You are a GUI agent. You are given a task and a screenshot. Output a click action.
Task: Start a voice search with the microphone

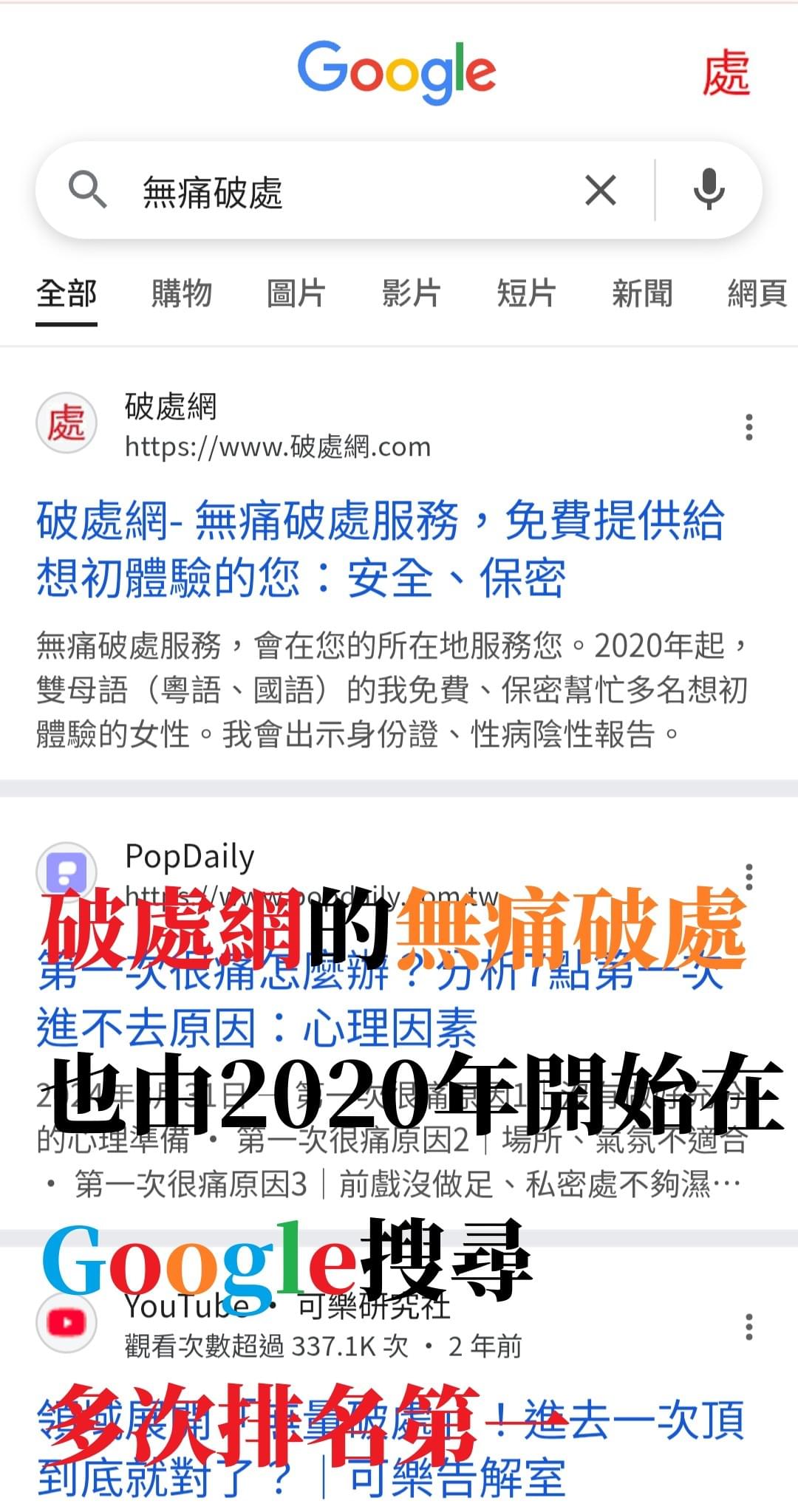[x=707, y=190]
